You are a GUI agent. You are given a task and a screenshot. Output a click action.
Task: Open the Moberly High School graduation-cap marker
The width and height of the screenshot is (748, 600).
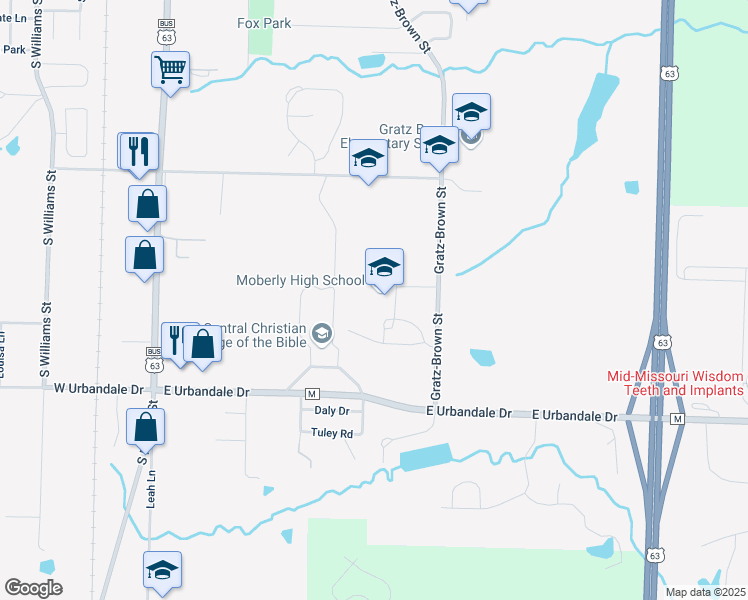384,267
